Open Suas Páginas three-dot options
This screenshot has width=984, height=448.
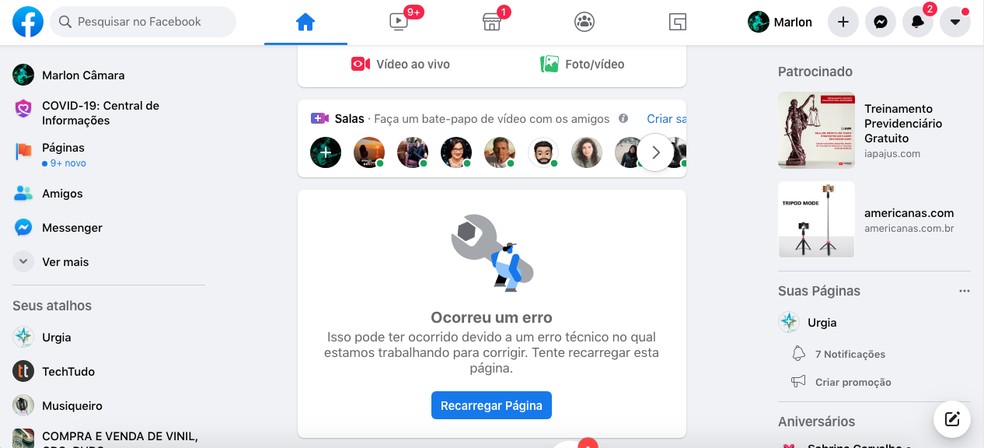point(964,291)
